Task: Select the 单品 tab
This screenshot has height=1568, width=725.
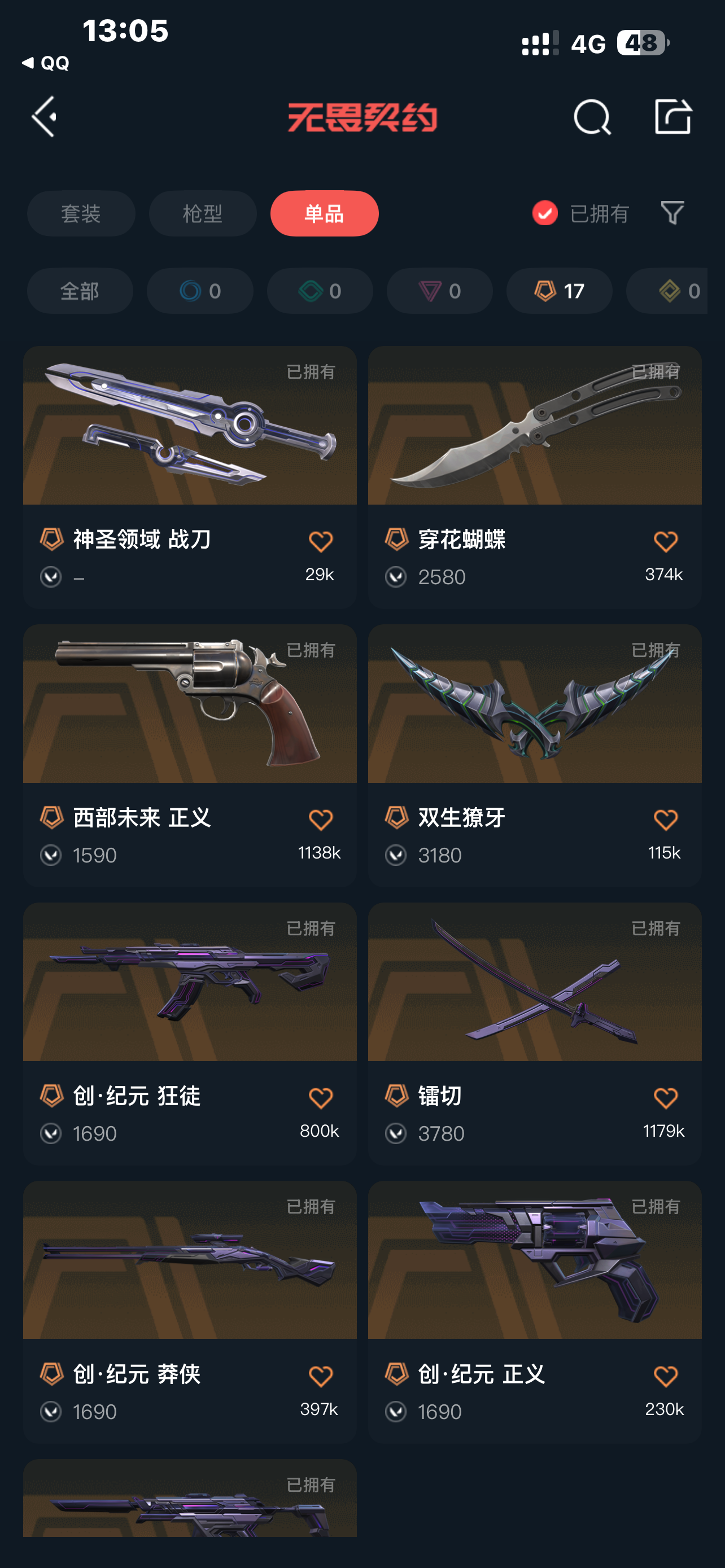Action: 325,214
